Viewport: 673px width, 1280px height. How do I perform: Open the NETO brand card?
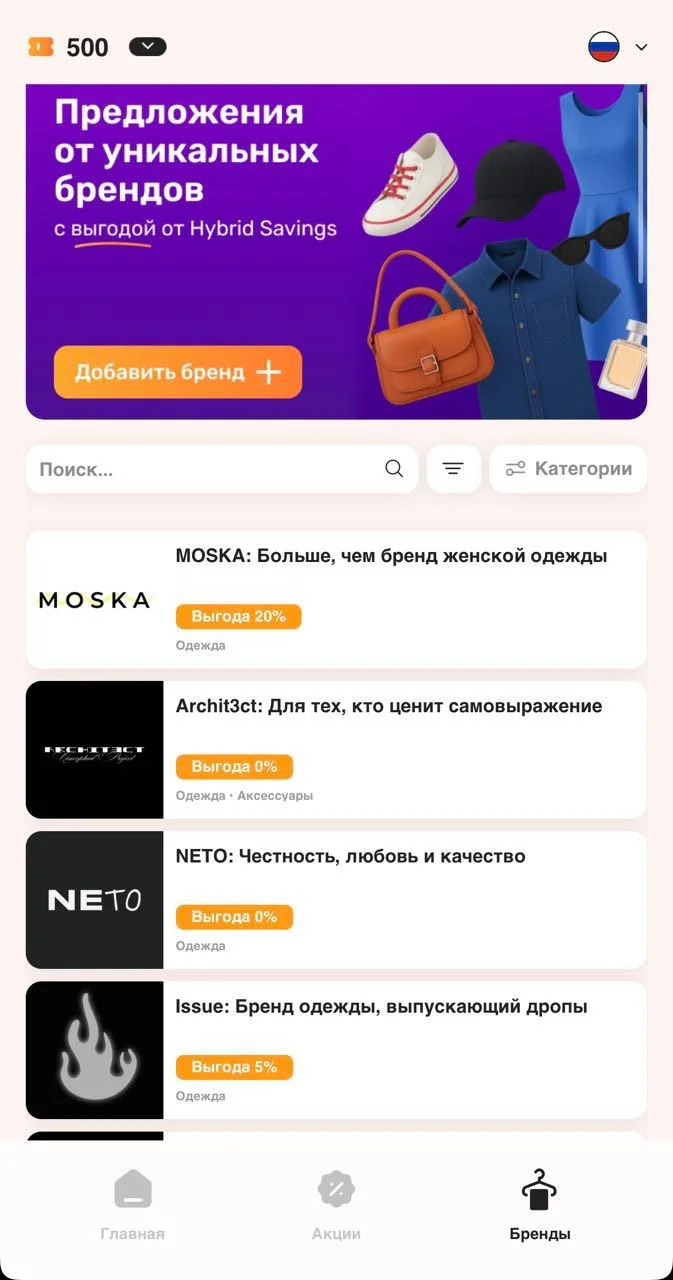pyautogui.click(x=336, y=900)
